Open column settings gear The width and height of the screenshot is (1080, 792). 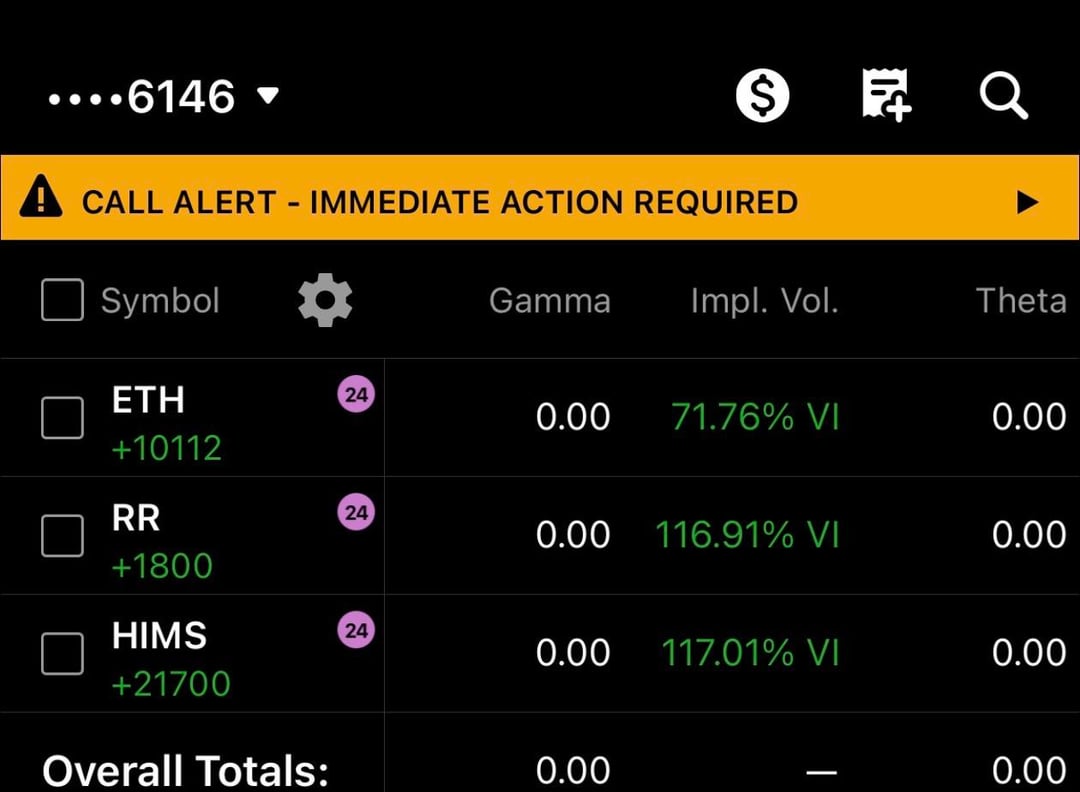coord(325,301)
